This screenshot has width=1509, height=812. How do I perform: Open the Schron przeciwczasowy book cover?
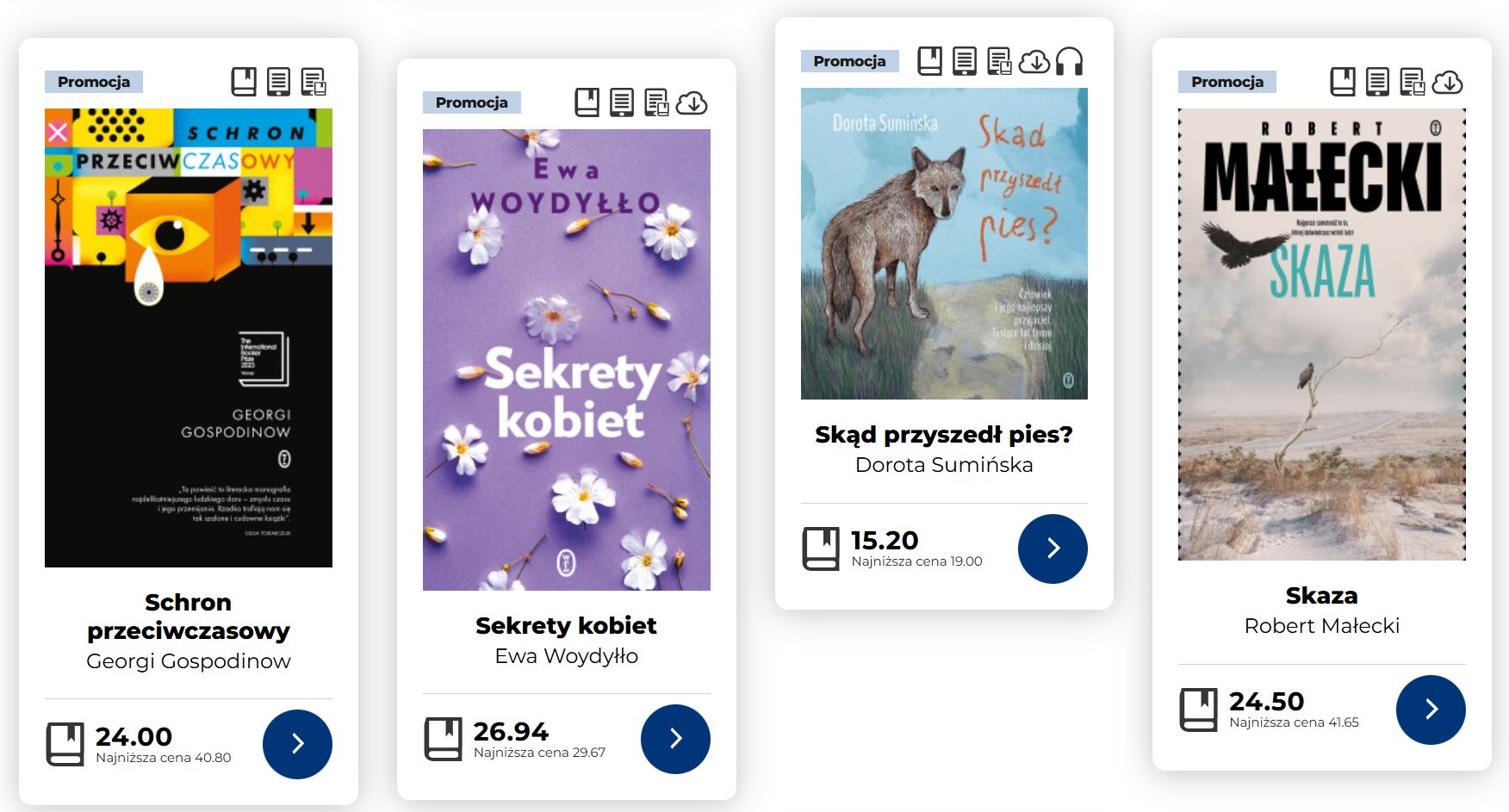[189, 338]
